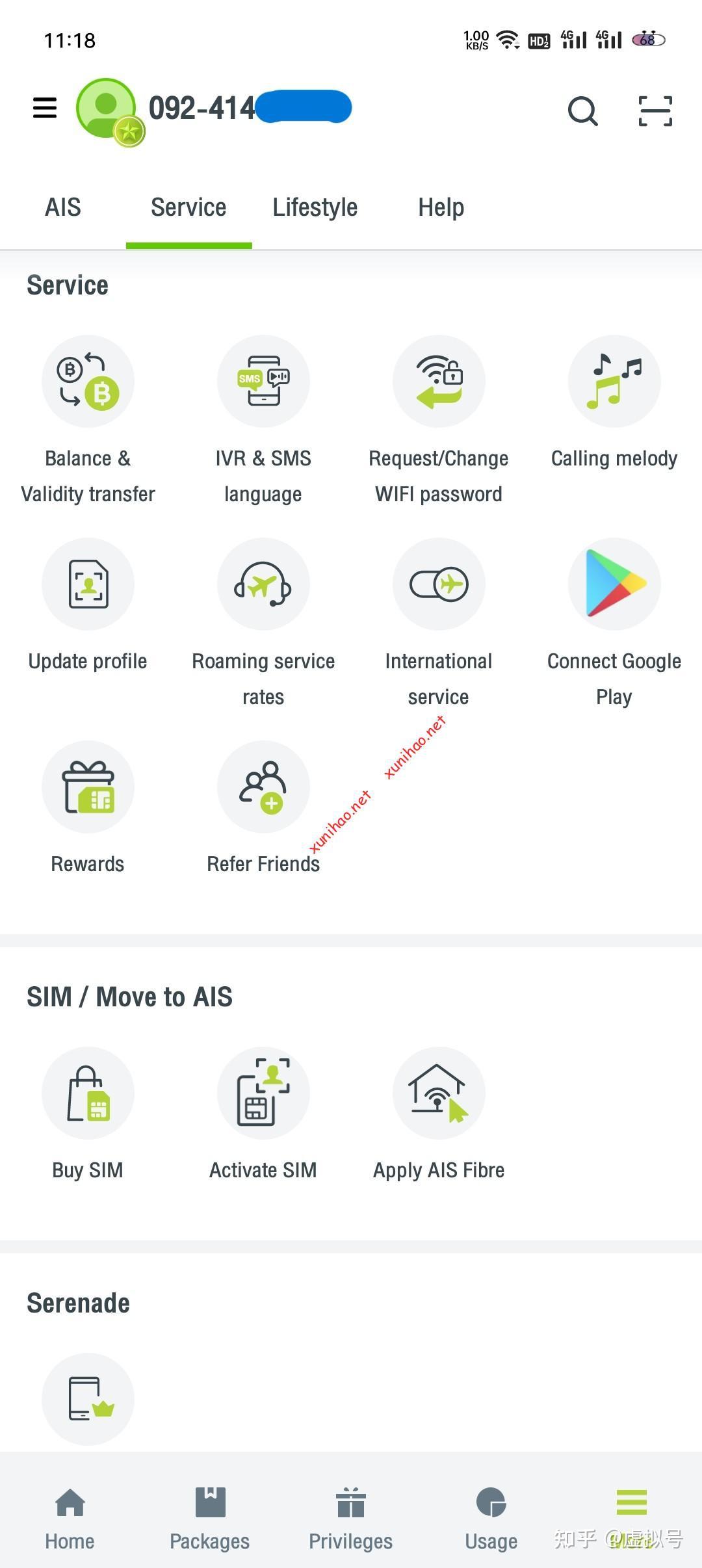Open Balance & Validity transfer
The width and height of the screenshot is (702, 1568).
[88, 382]
